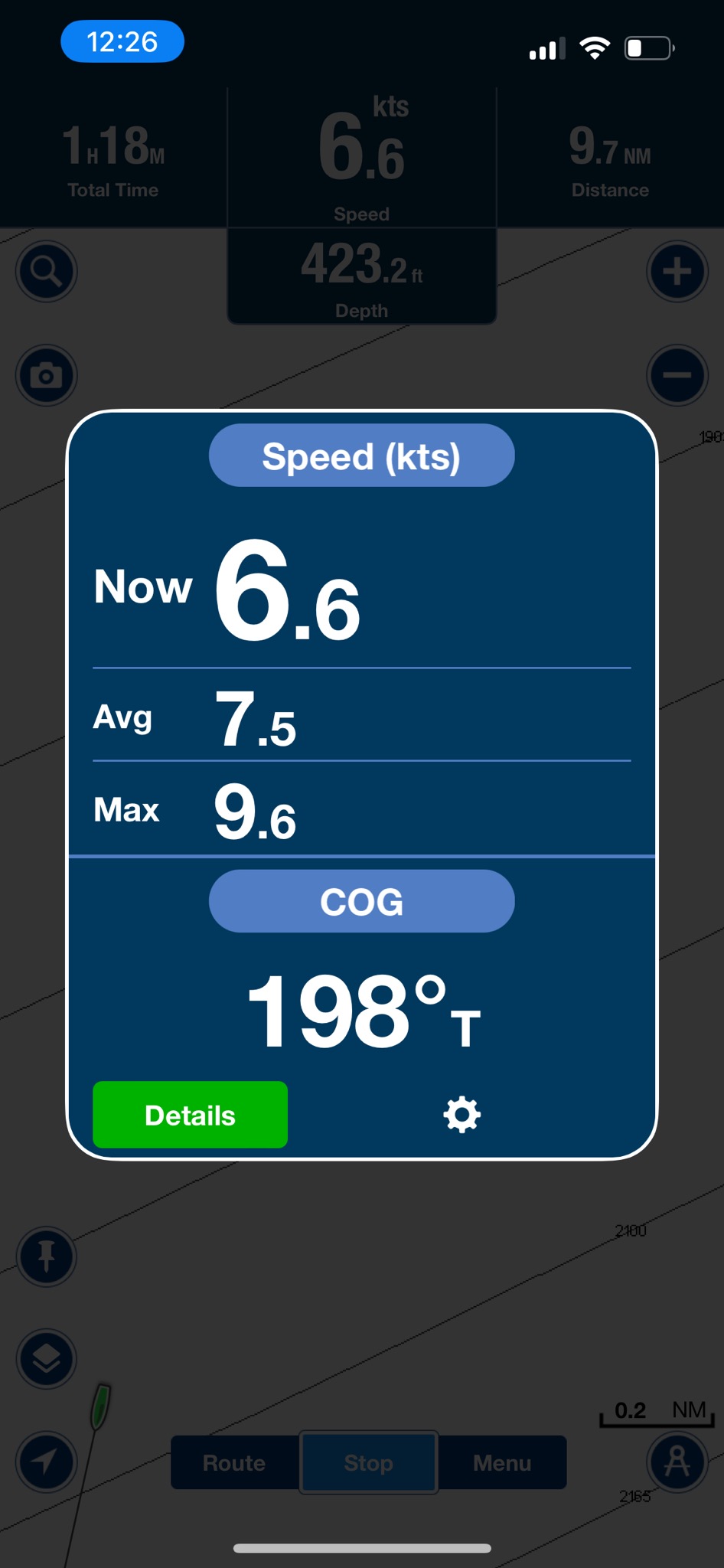The height and width of the screenshot is (1568, 724).
Task: Zoom in with the plus button
Action: [x=677, y=271]
